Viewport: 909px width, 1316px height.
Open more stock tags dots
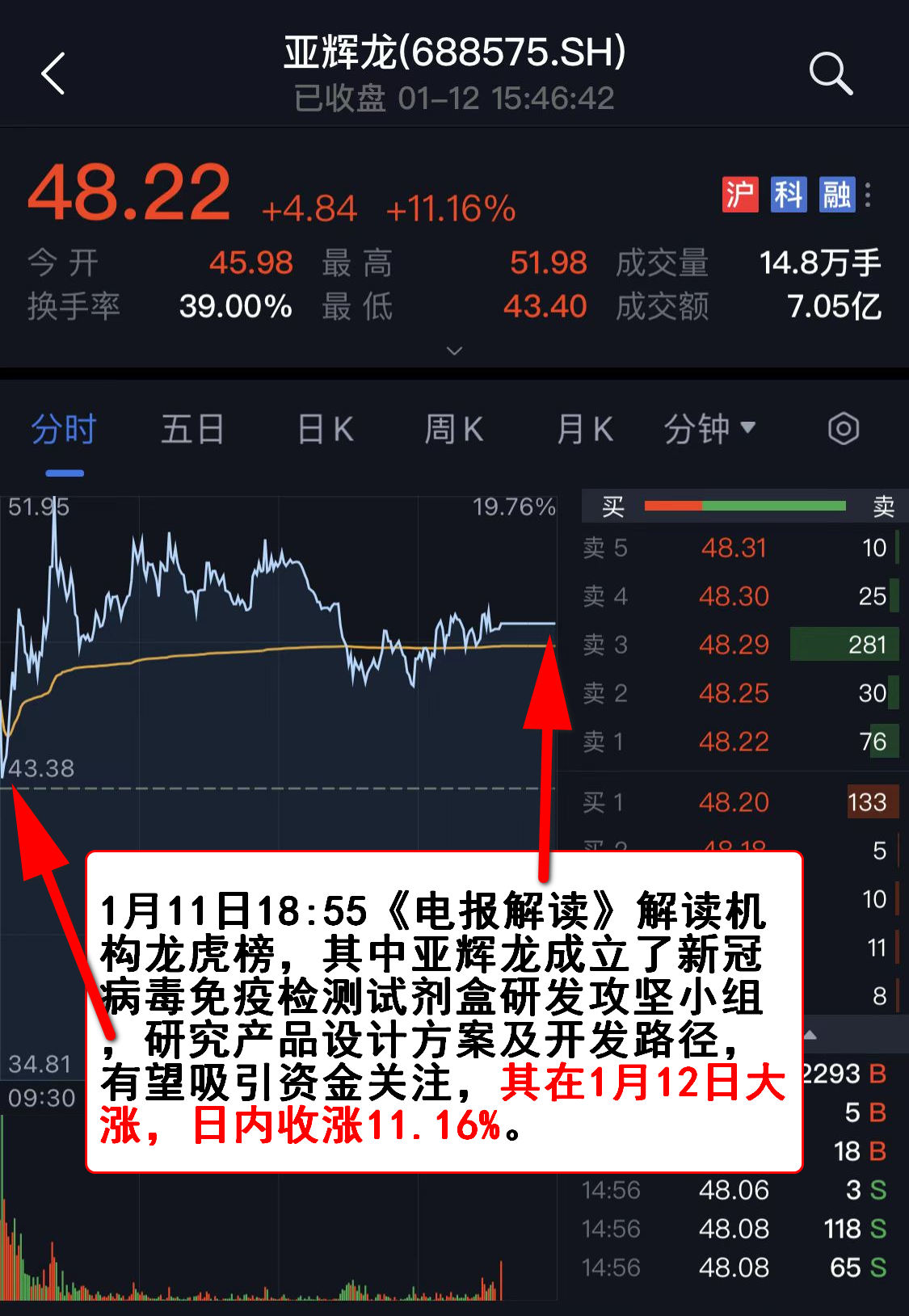869,195
